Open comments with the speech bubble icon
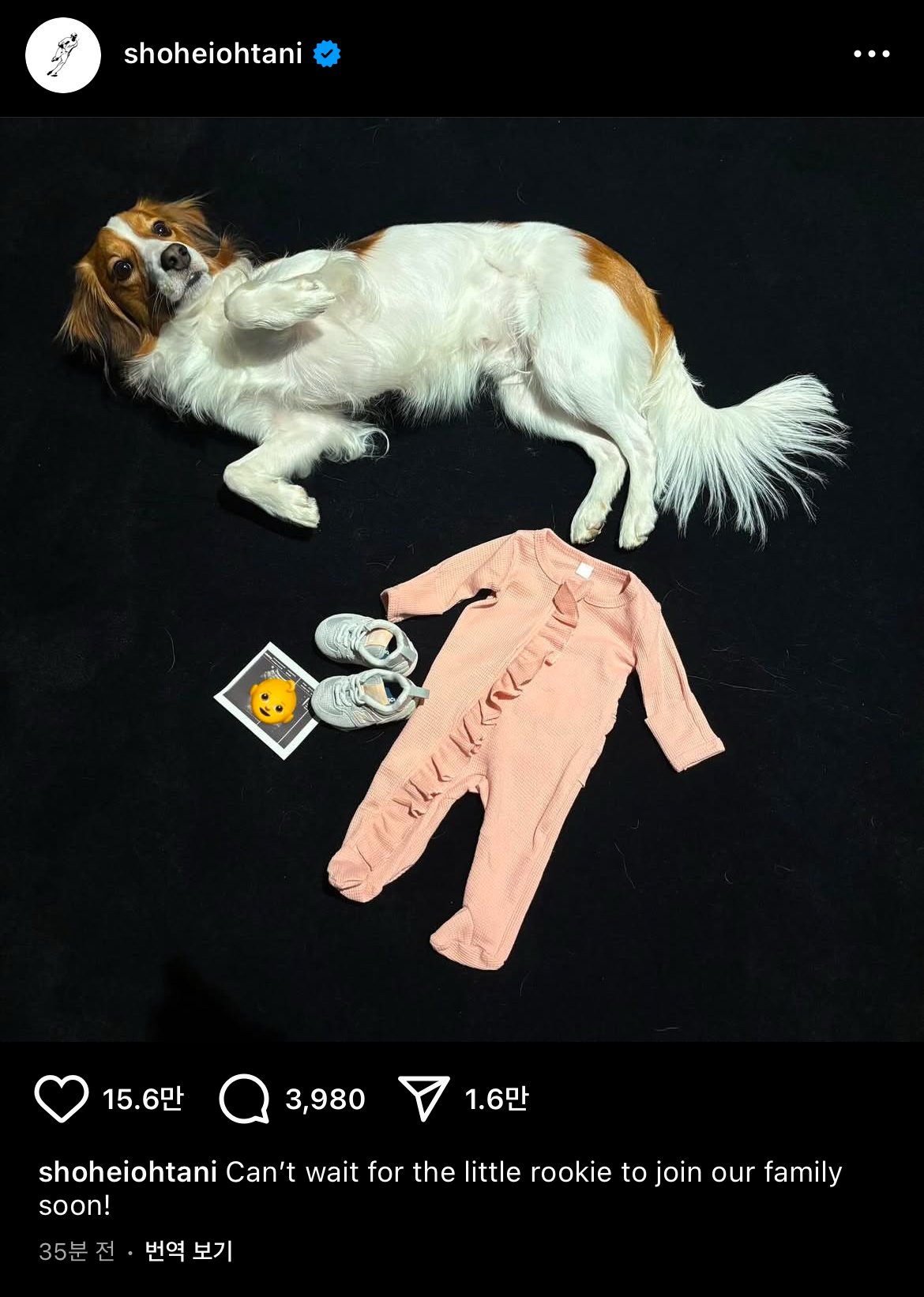The width and height of the screenshot is (924, 1297). [x=244, y=1099]
